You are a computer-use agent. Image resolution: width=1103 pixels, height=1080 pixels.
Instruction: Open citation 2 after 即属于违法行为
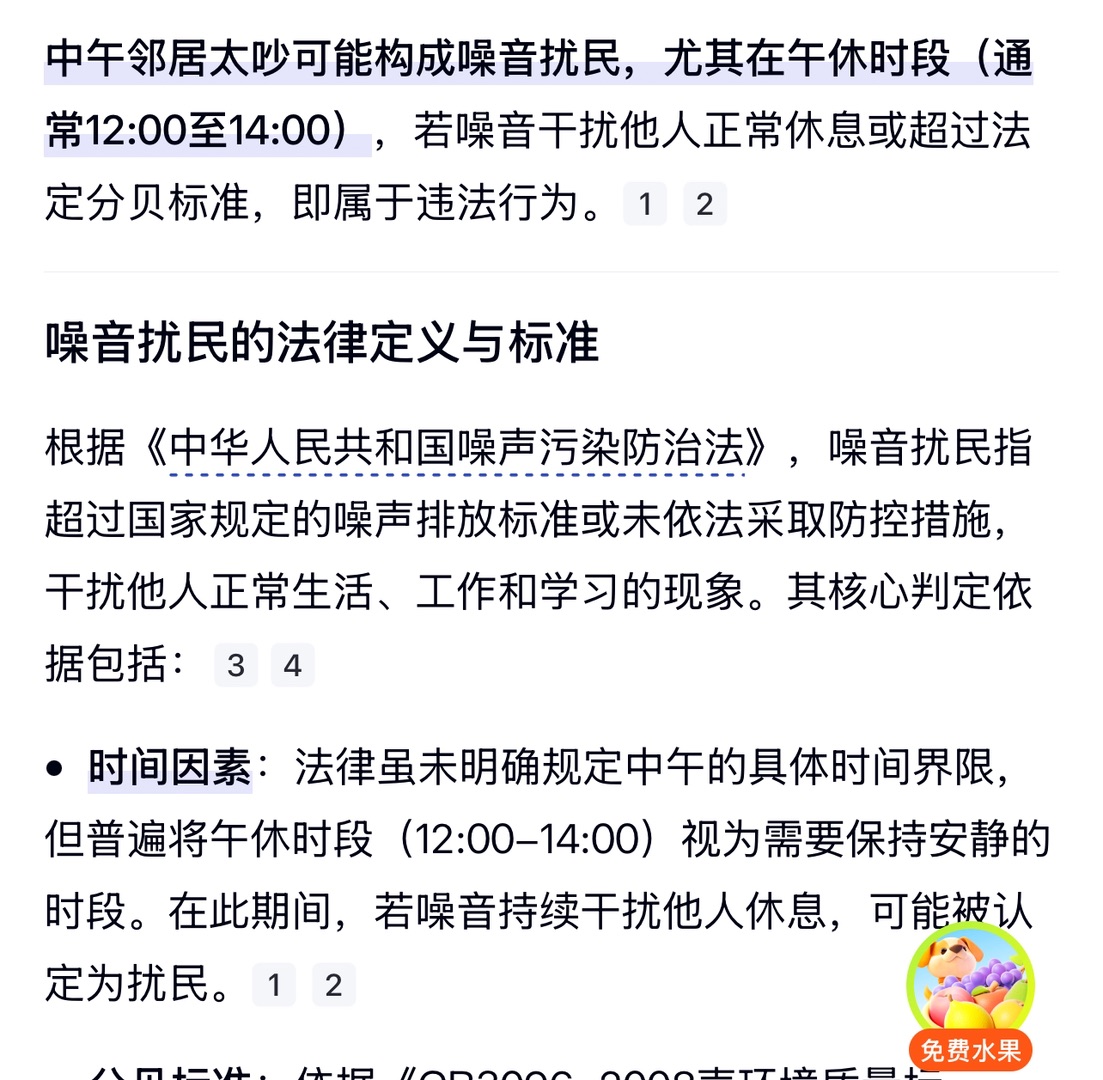(x=704, y=204)
